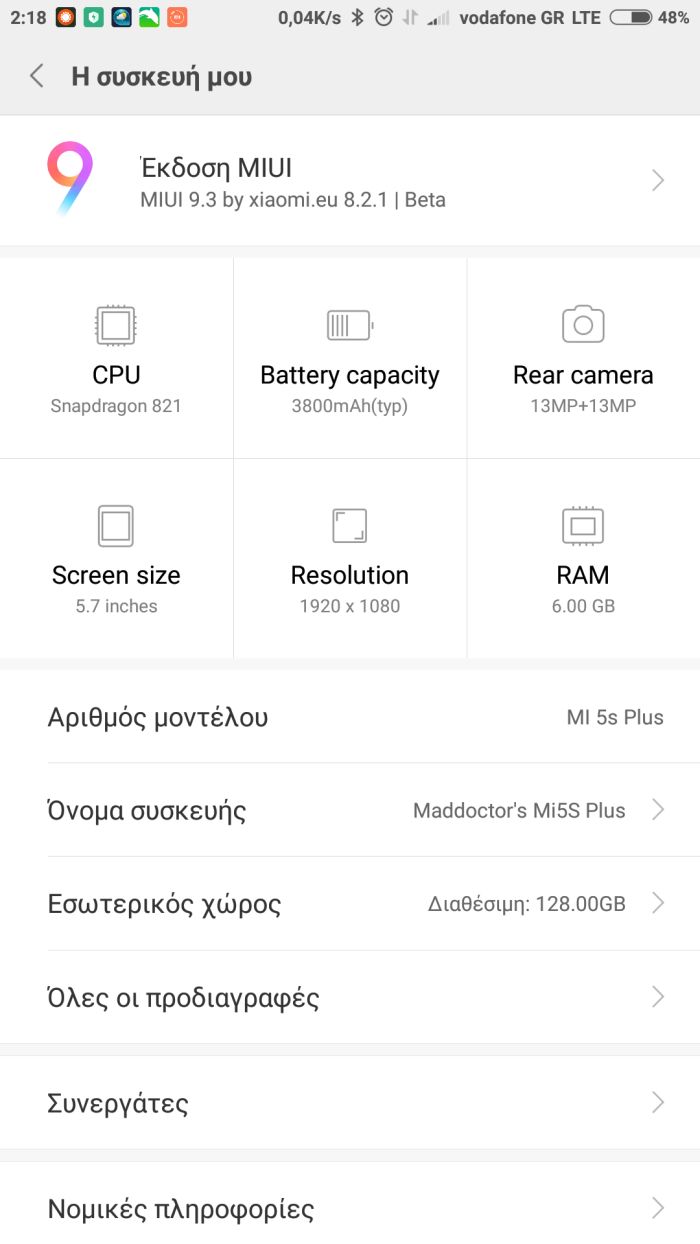Tap the Αριθμός μοντέλου row
Screen dimensions: 700x1244
tap(350, 717)
